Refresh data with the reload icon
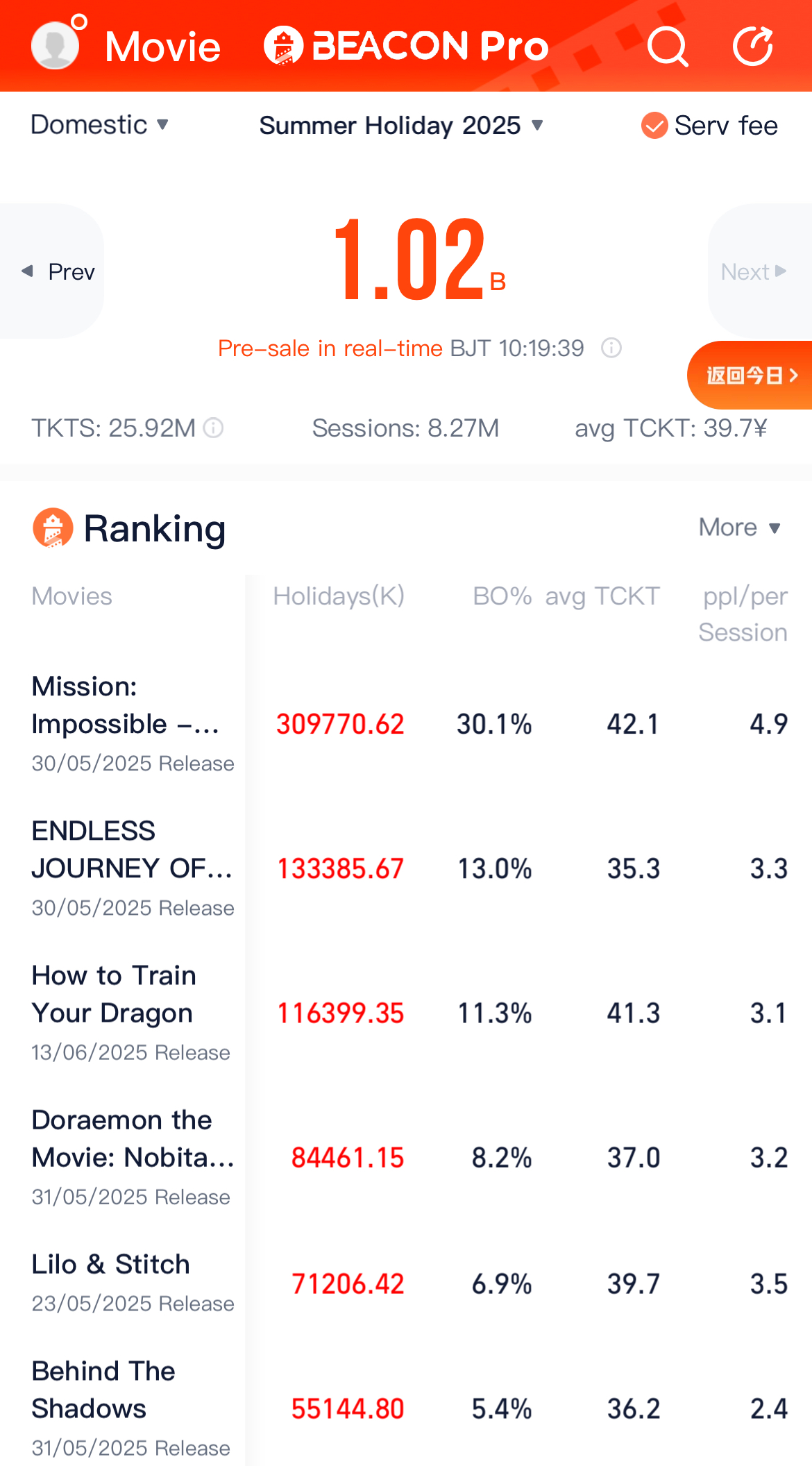 [x=754, y=46]
